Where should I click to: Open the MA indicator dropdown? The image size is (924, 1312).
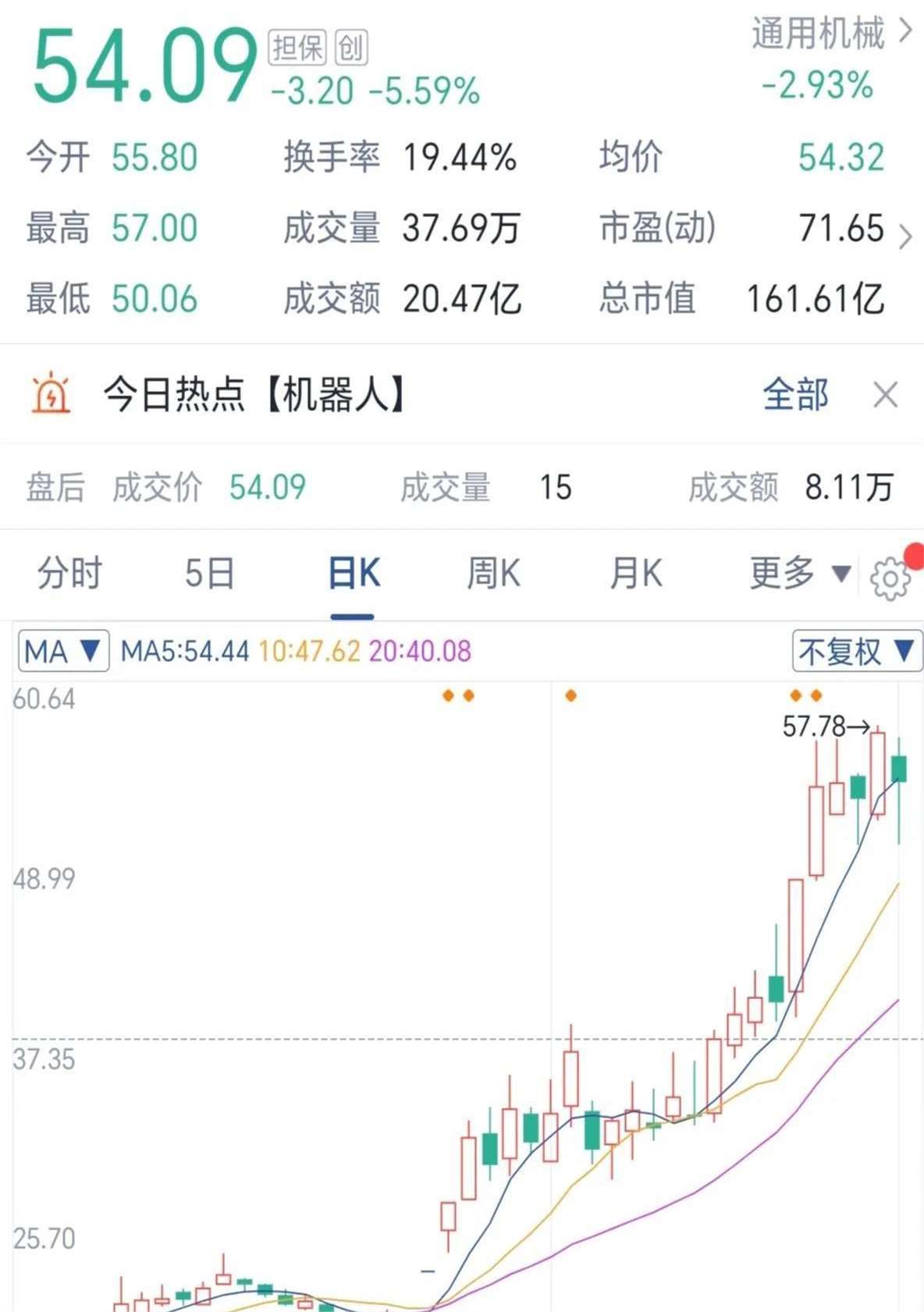pyautogui.click(x=62, y=651)
